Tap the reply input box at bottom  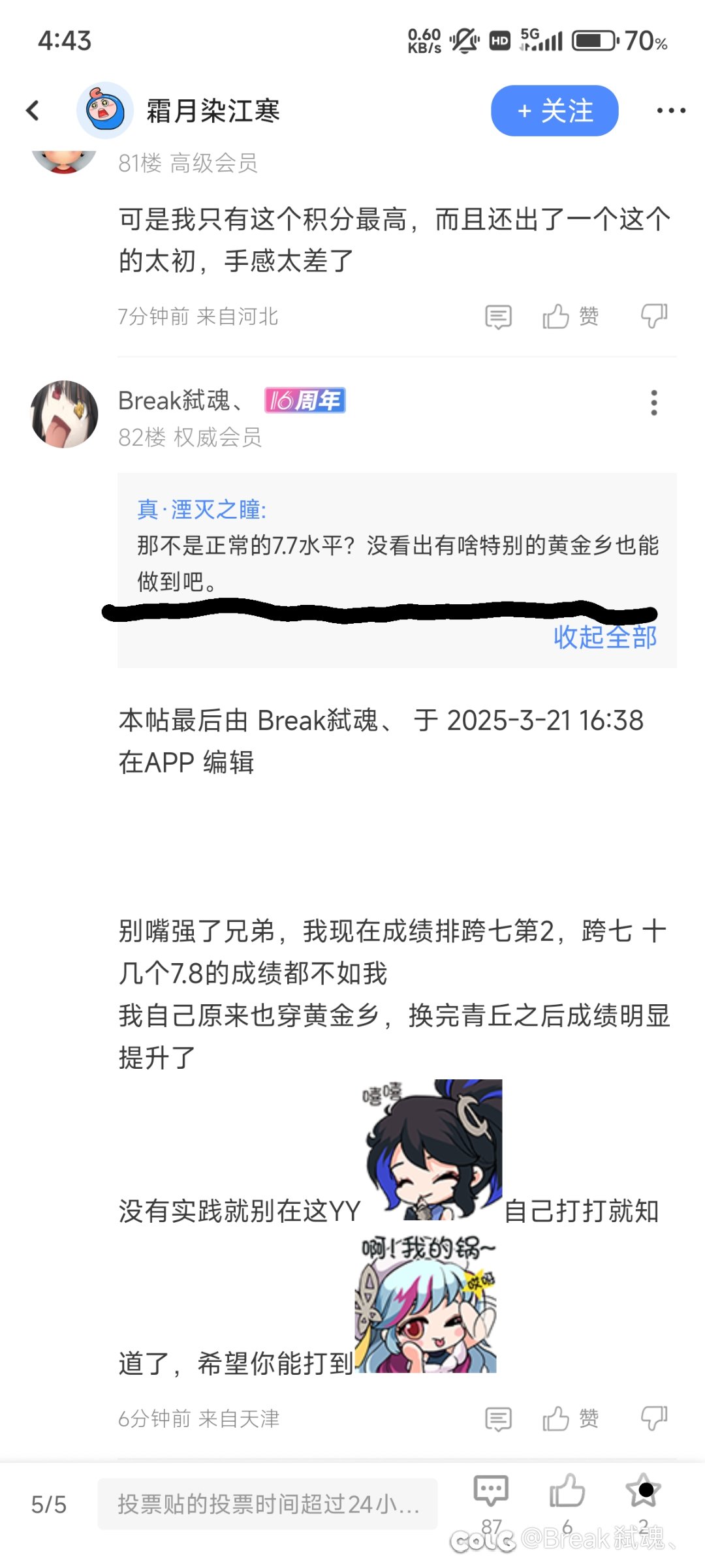tap(268, 1504)
